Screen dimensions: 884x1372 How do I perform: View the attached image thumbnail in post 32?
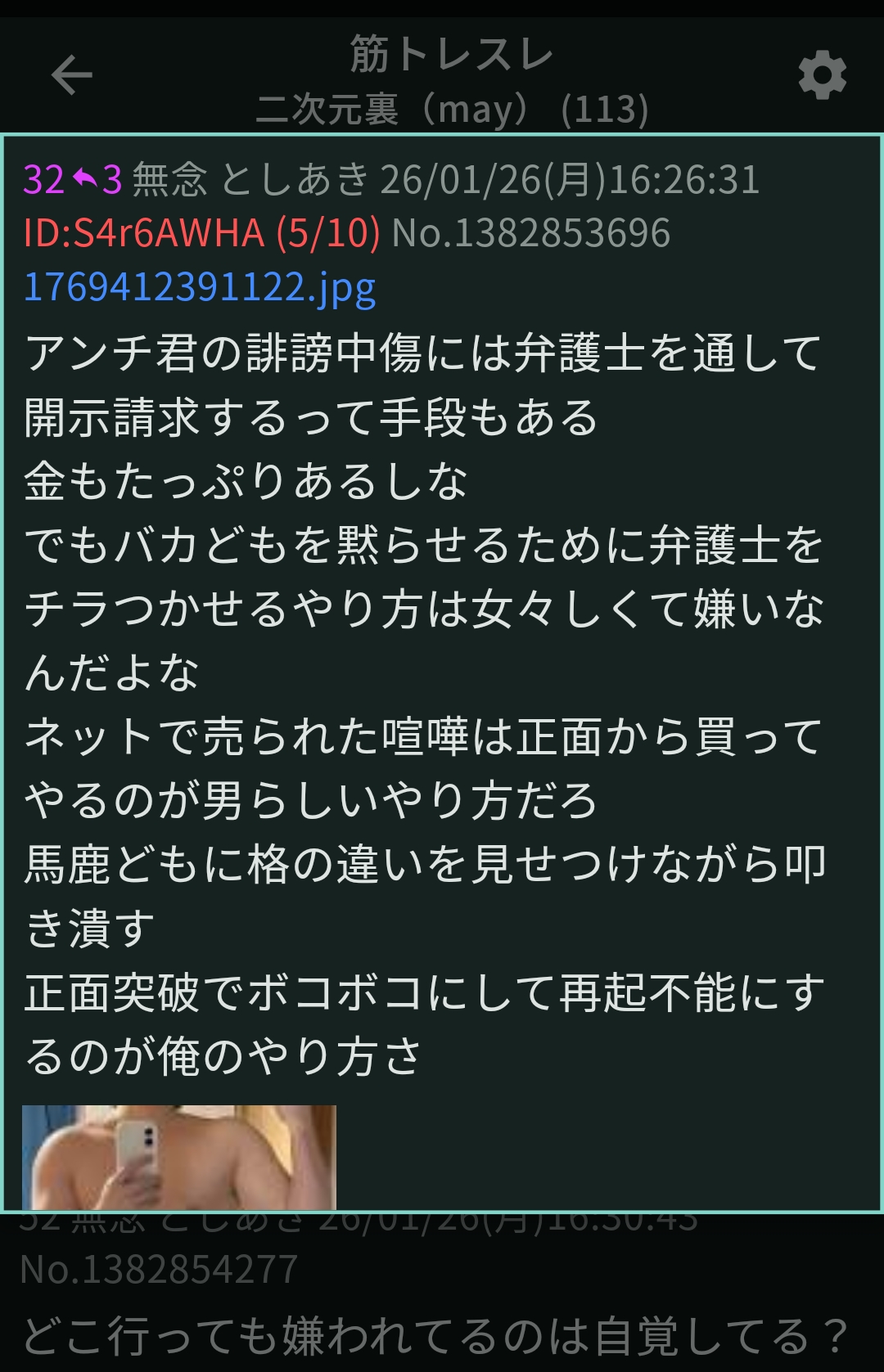click(179, 1157)
